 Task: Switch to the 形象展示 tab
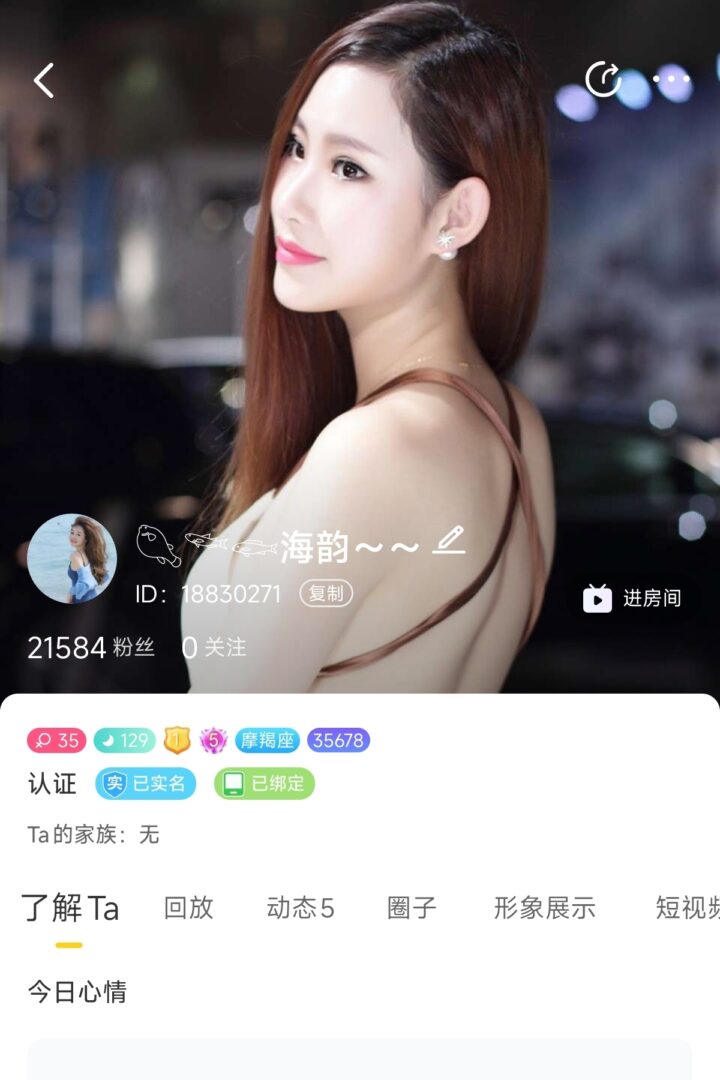[544, 908]
